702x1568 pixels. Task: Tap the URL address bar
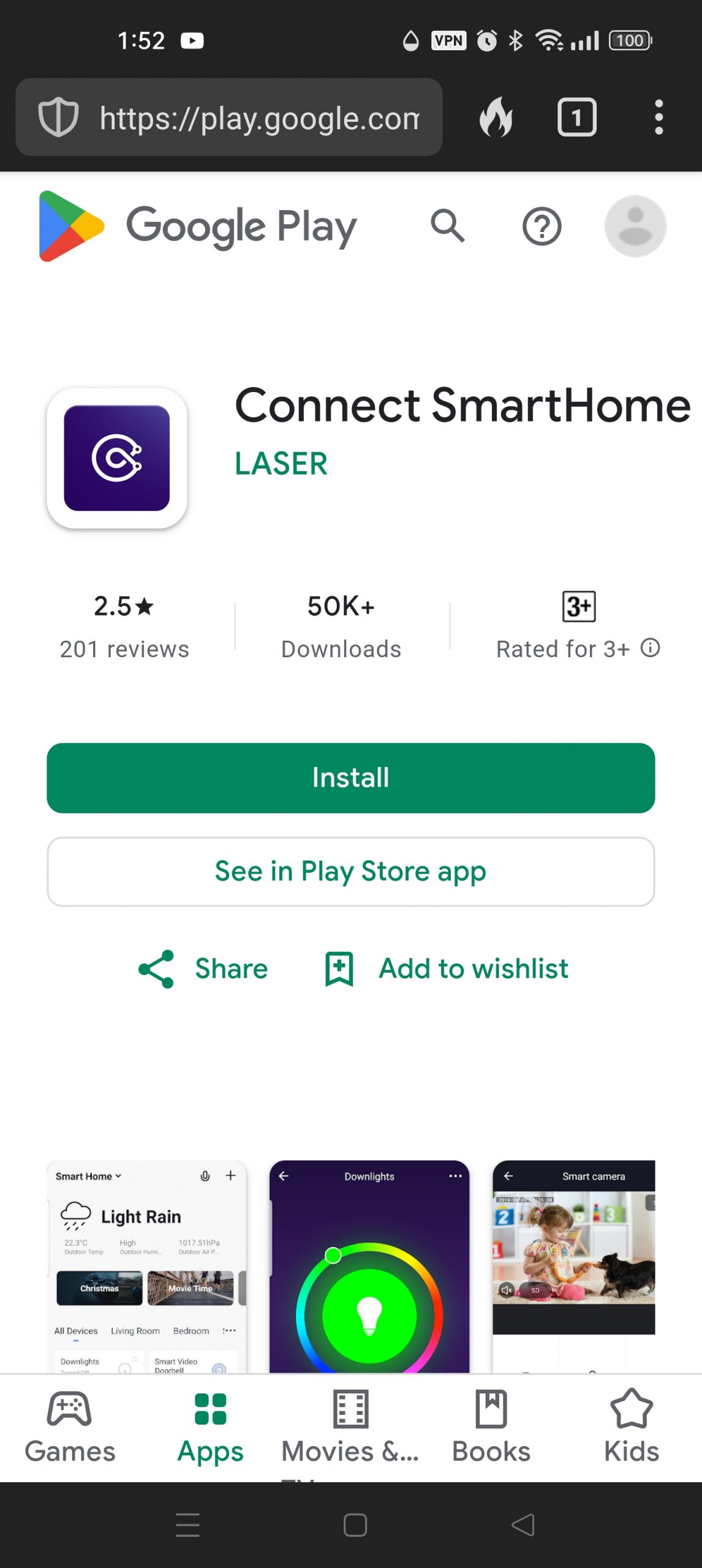(x=228, y=117)
